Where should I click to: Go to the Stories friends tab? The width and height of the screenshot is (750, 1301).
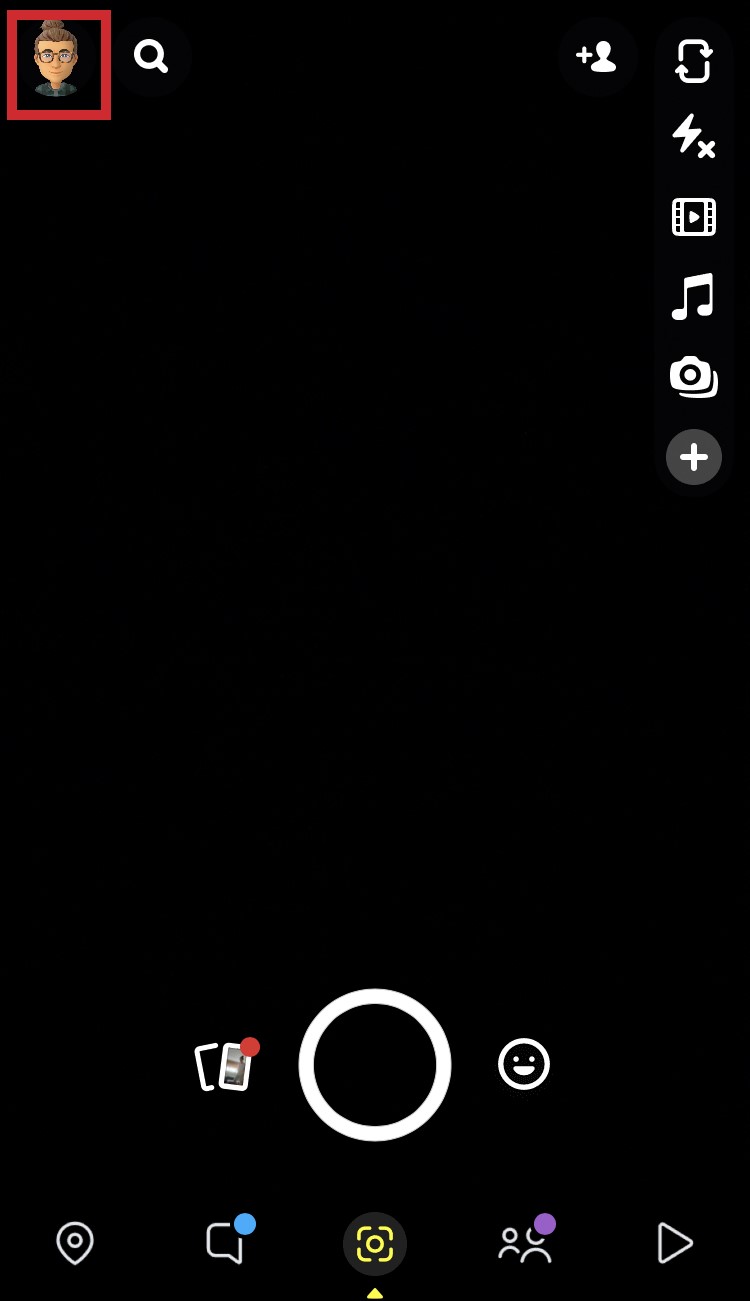pyautogui.click(x=524, y=1244)
